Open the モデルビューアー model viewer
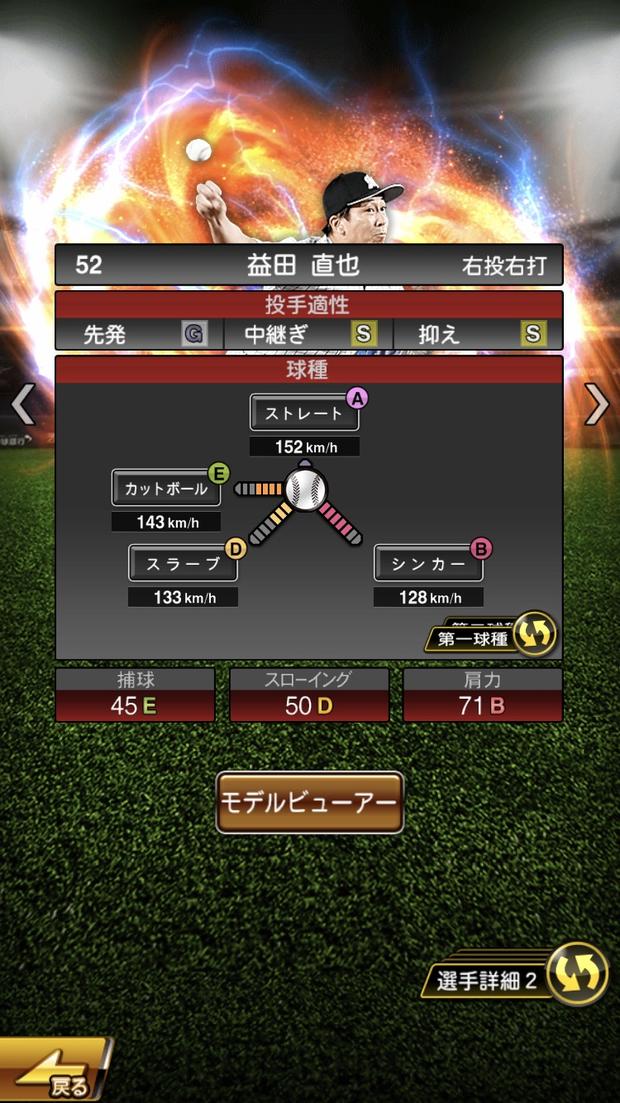Viewport: 620px width, 1103px height. click(x=309, y=802)
